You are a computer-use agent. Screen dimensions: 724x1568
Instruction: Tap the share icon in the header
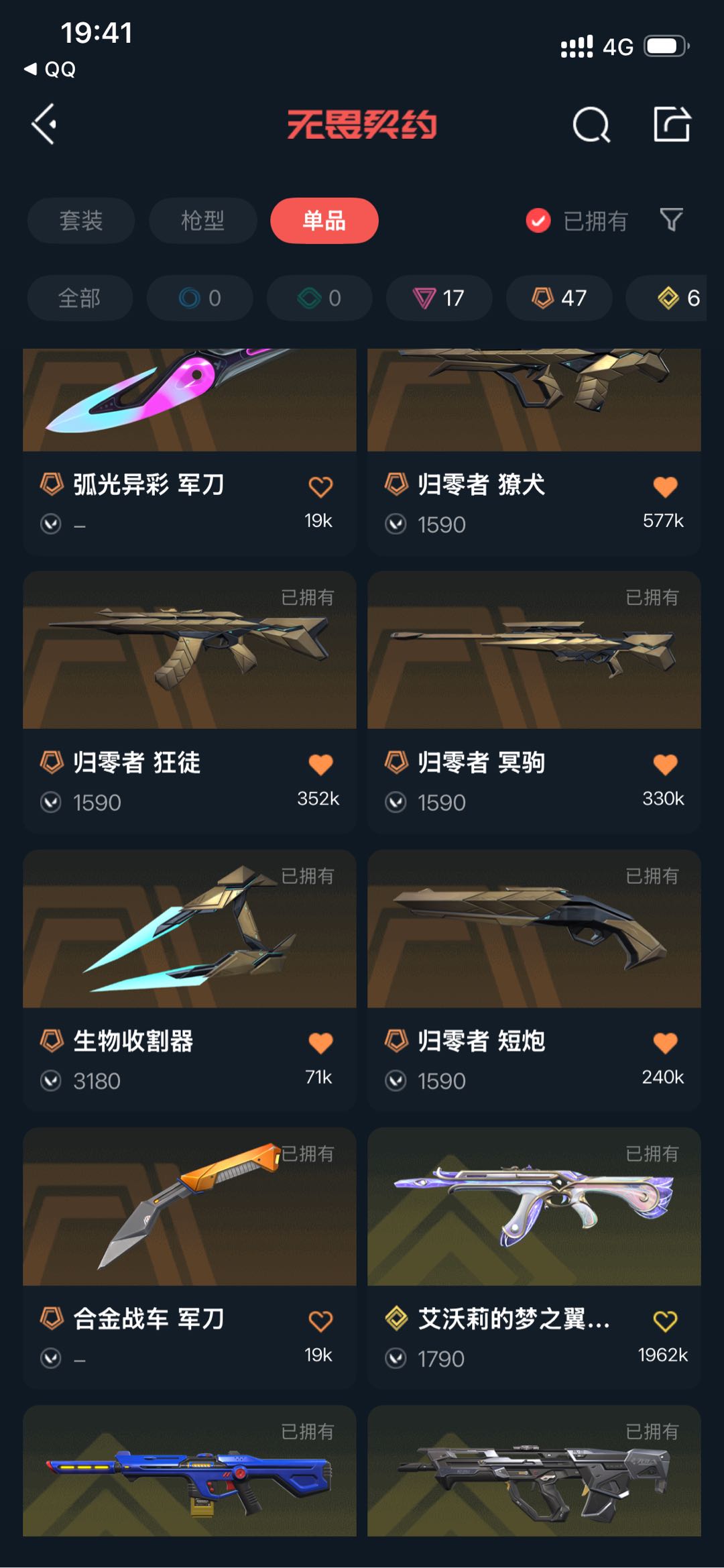pos(672,124)
